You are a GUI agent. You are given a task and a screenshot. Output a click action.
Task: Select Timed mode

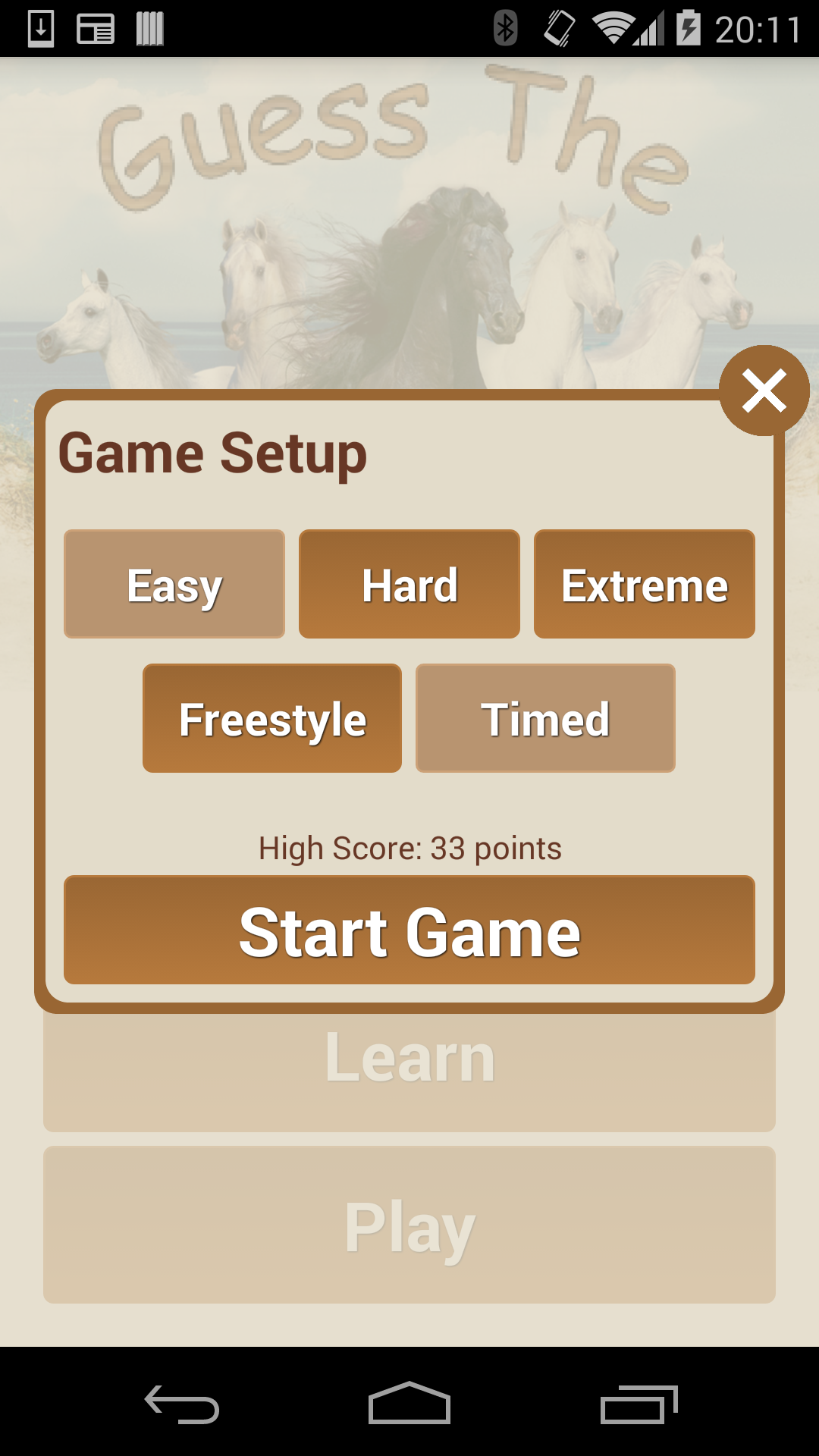pyautogui.click(x=545, y=718)
